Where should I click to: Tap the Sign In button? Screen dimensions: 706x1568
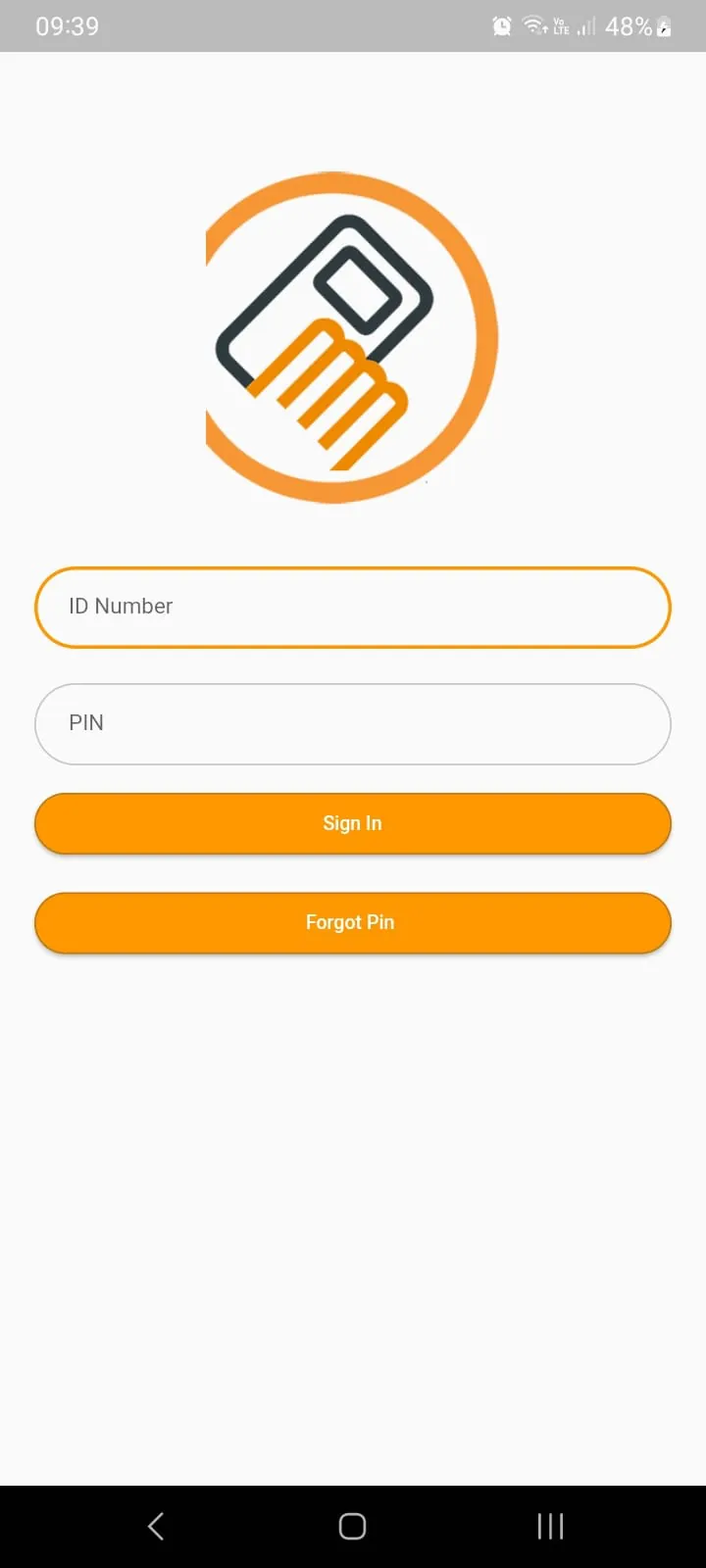353,823
